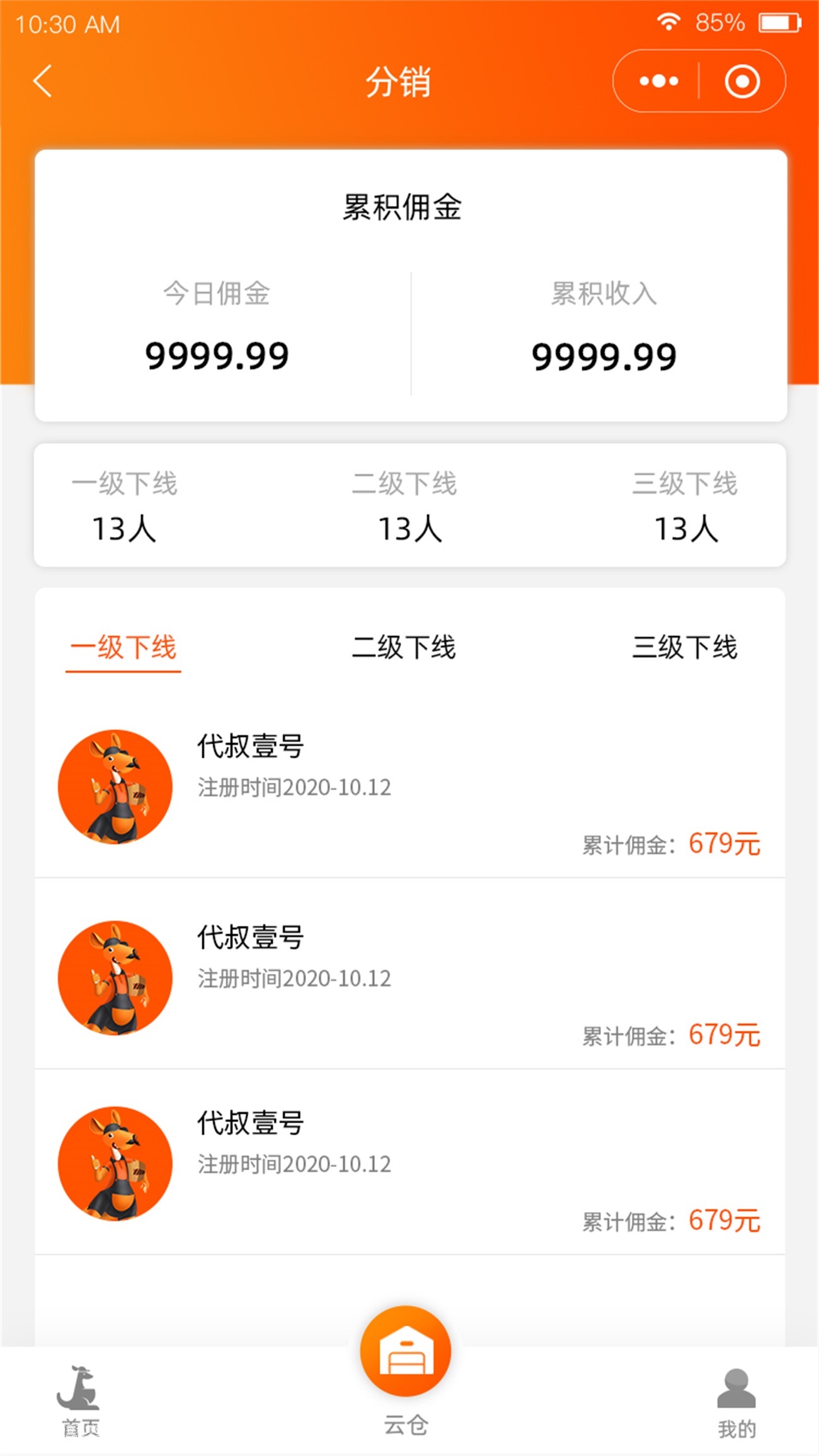Go back from the 分销 page
This screenshot has height=1456, width=819.
[x=42, y=81]
